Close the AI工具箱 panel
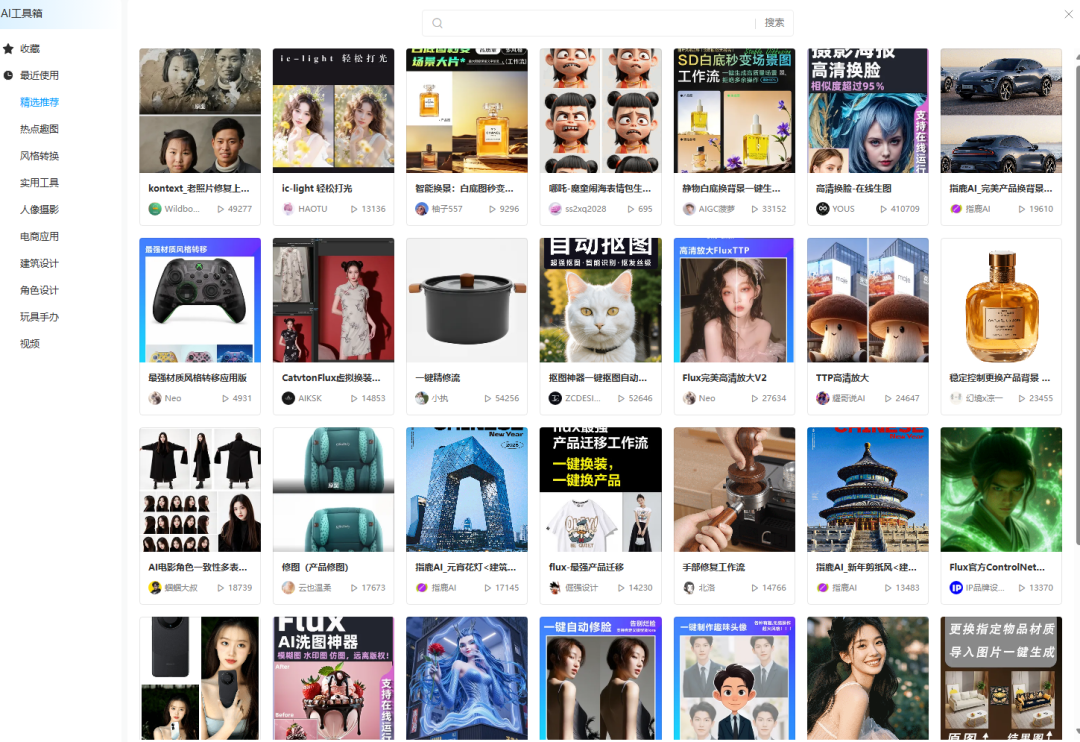The height and width of the screenshot is (742, 1080). (1067, 14)
